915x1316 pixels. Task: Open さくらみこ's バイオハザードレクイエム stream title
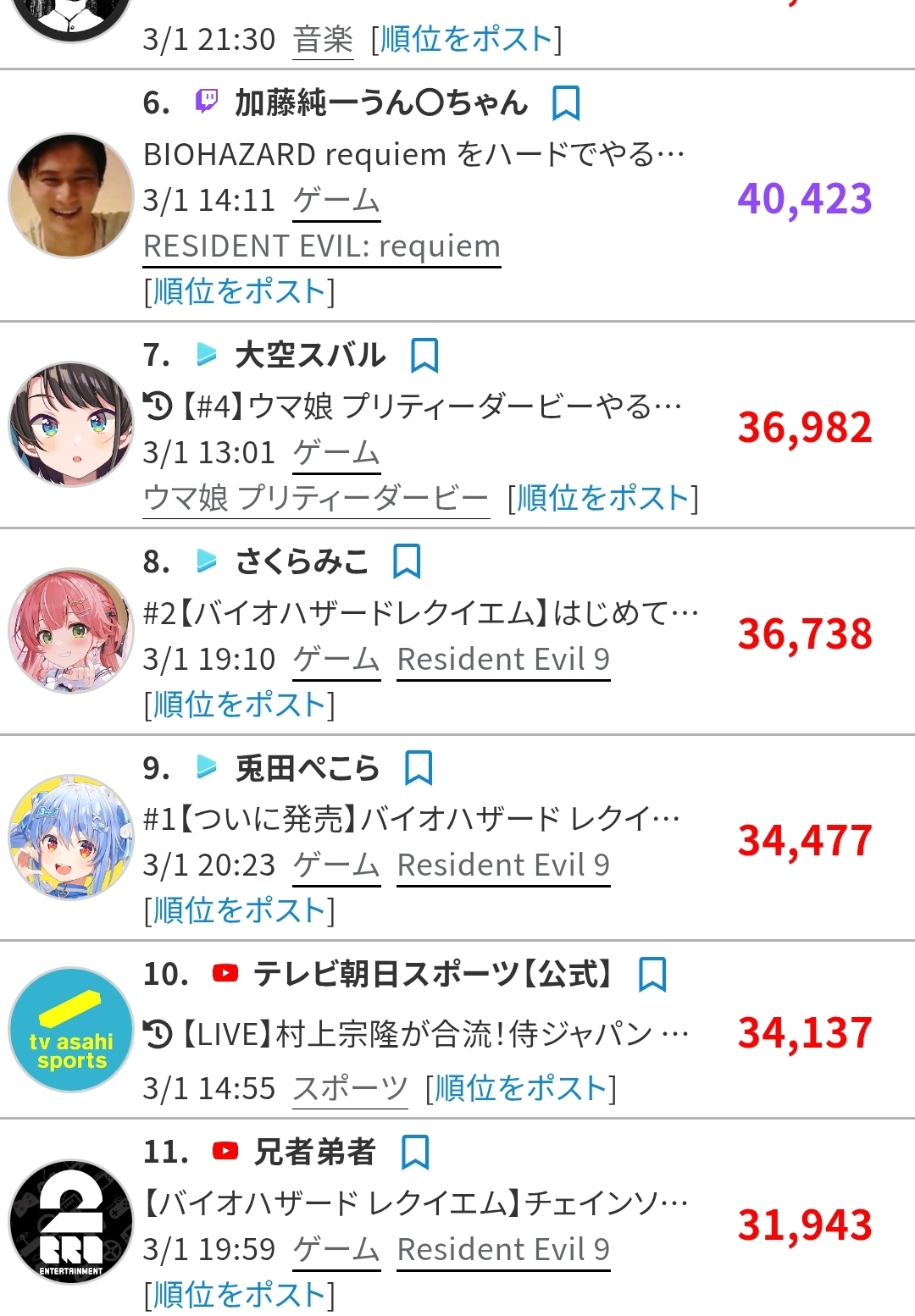click(x=421, y=612)
